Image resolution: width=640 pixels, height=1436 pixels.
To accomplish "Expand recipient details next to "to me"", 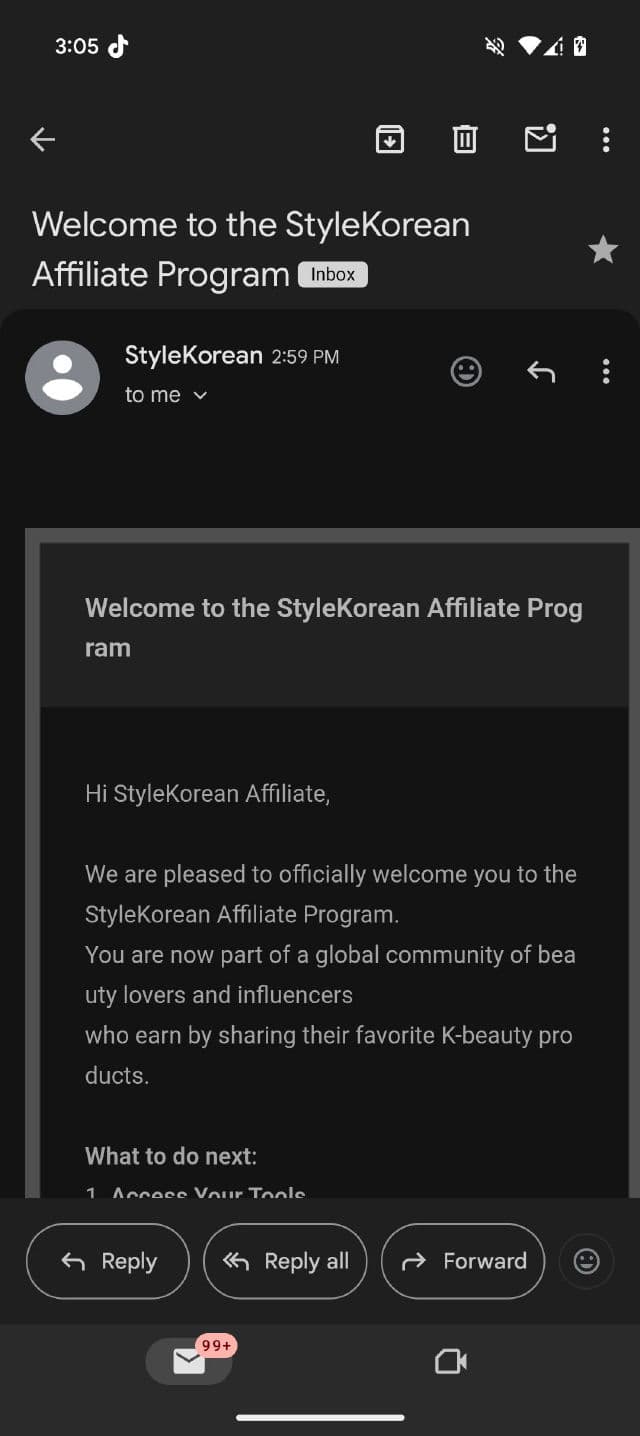I will point(200,396).
